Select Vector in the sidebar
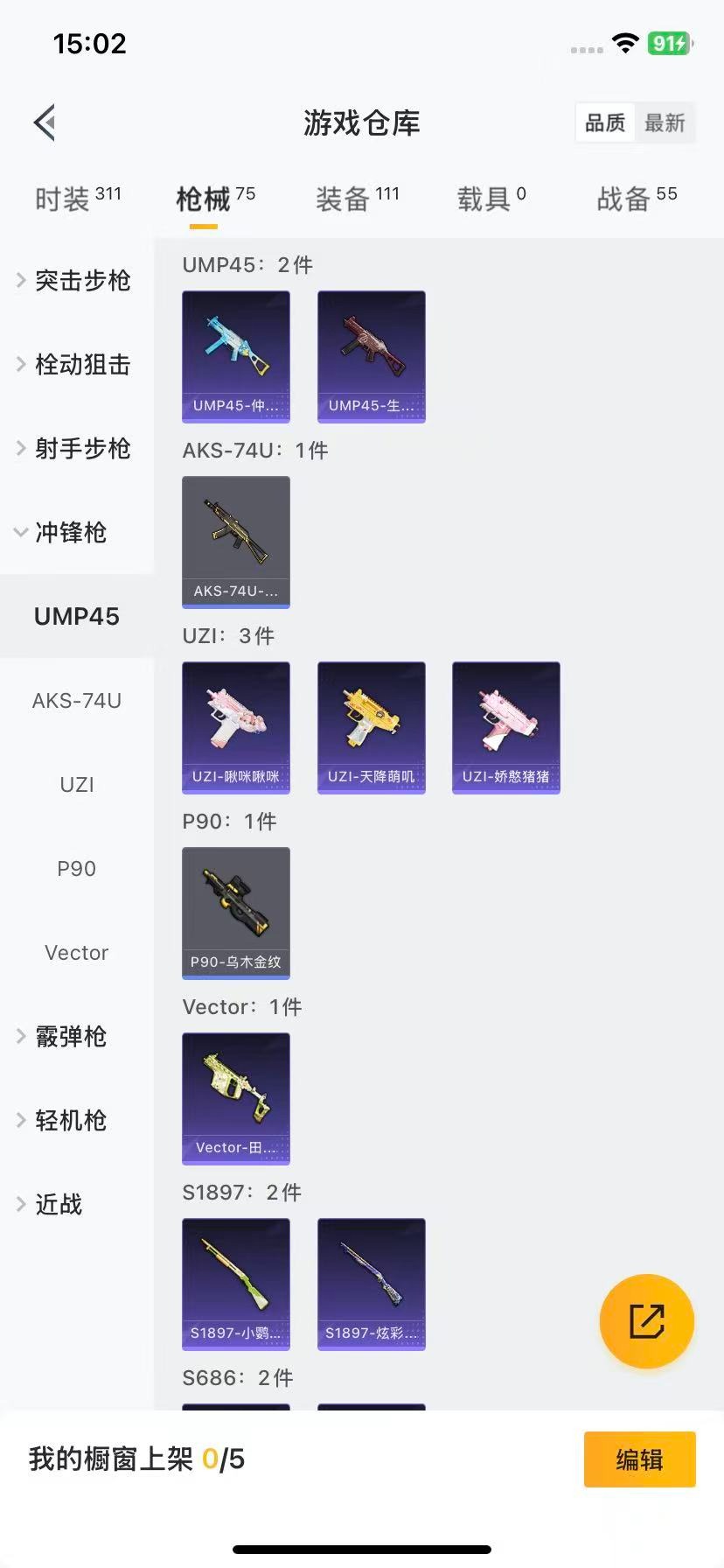The image size is (724, 1568). pyautogui.click(x=76, y=952)
